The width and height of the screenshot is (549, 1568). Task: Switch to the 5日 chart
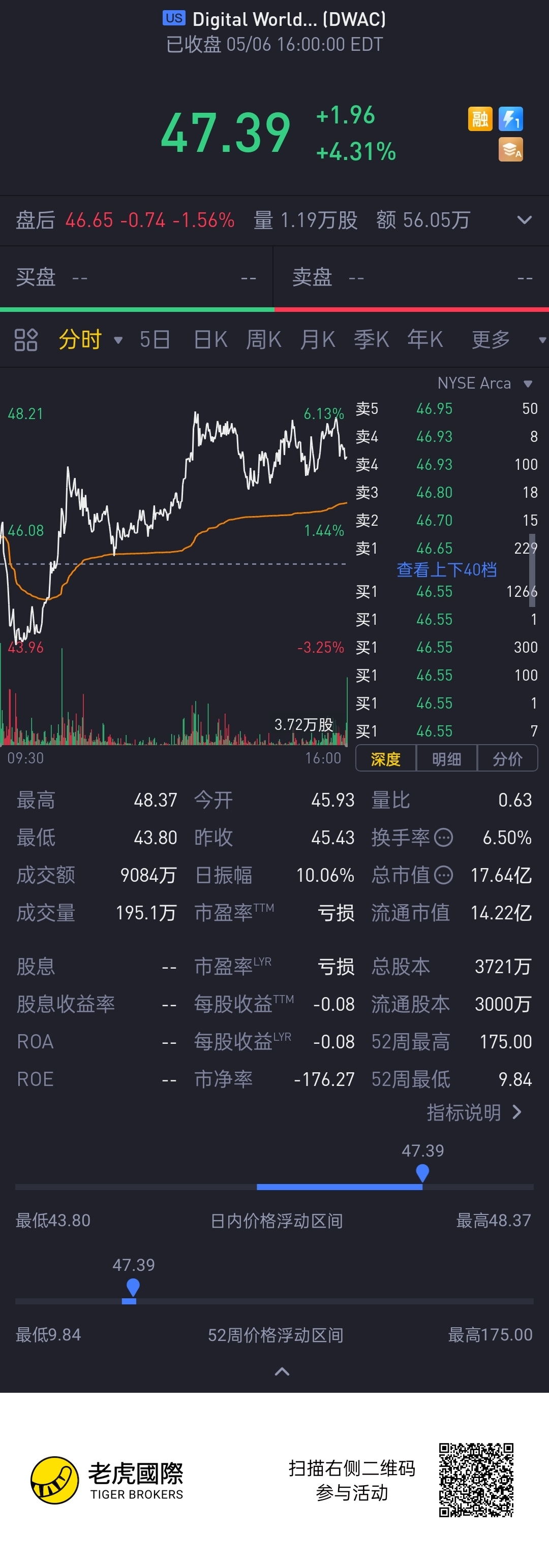(154, 340)
